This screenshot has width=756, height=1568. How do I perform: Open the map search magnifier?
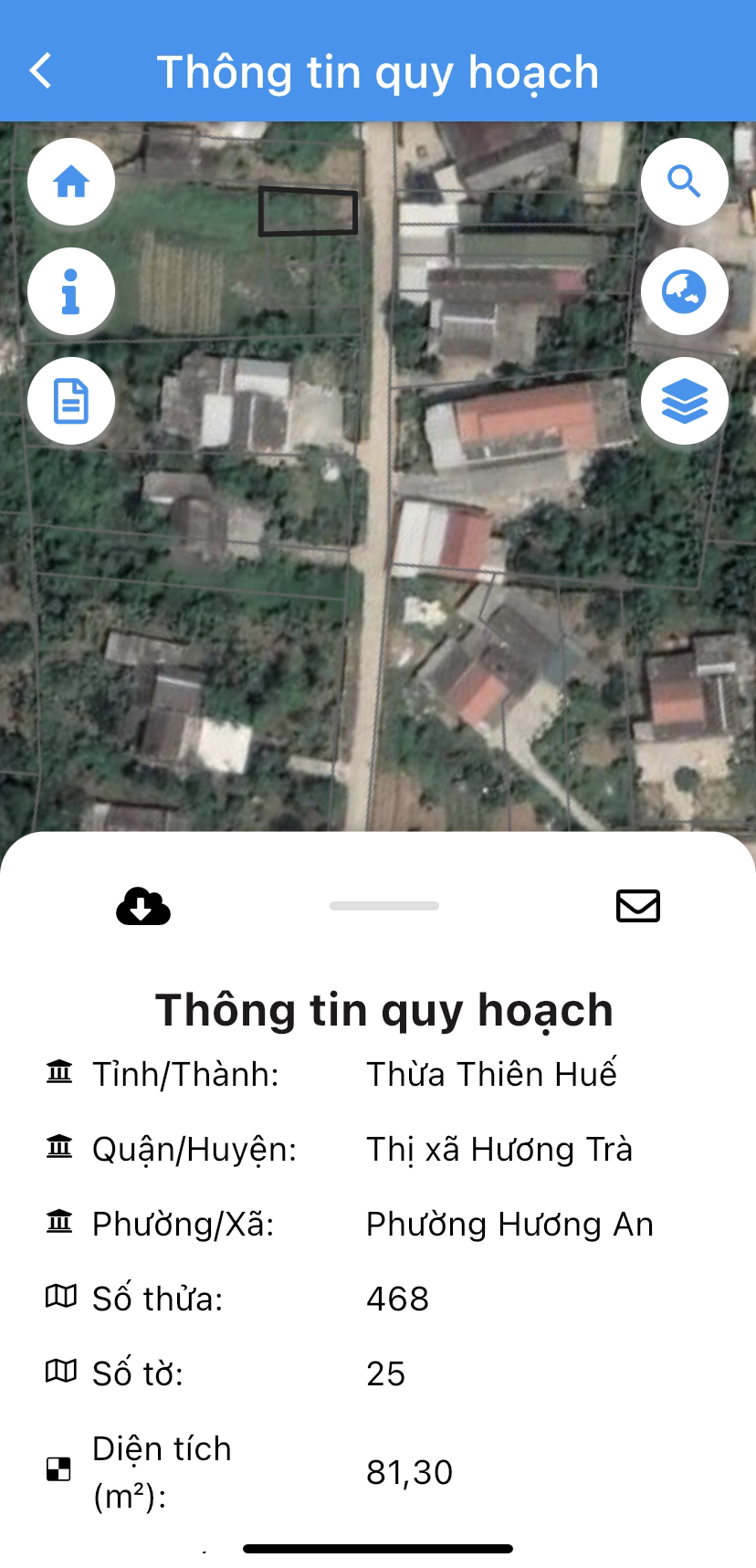click(x=685, y=182)
